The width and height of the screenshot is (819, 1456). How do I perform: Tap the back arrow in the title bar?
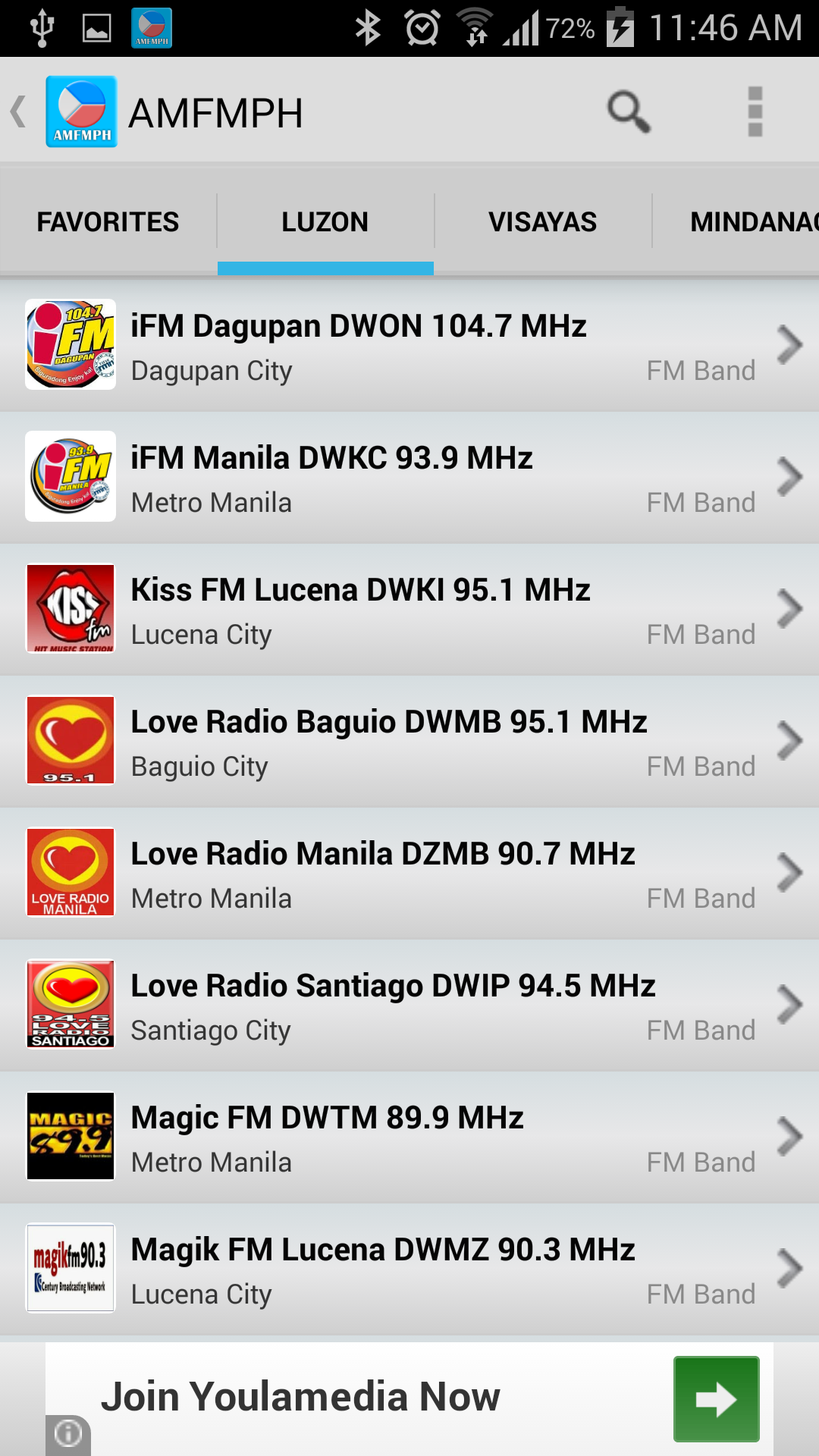click(x=17, y=111)
